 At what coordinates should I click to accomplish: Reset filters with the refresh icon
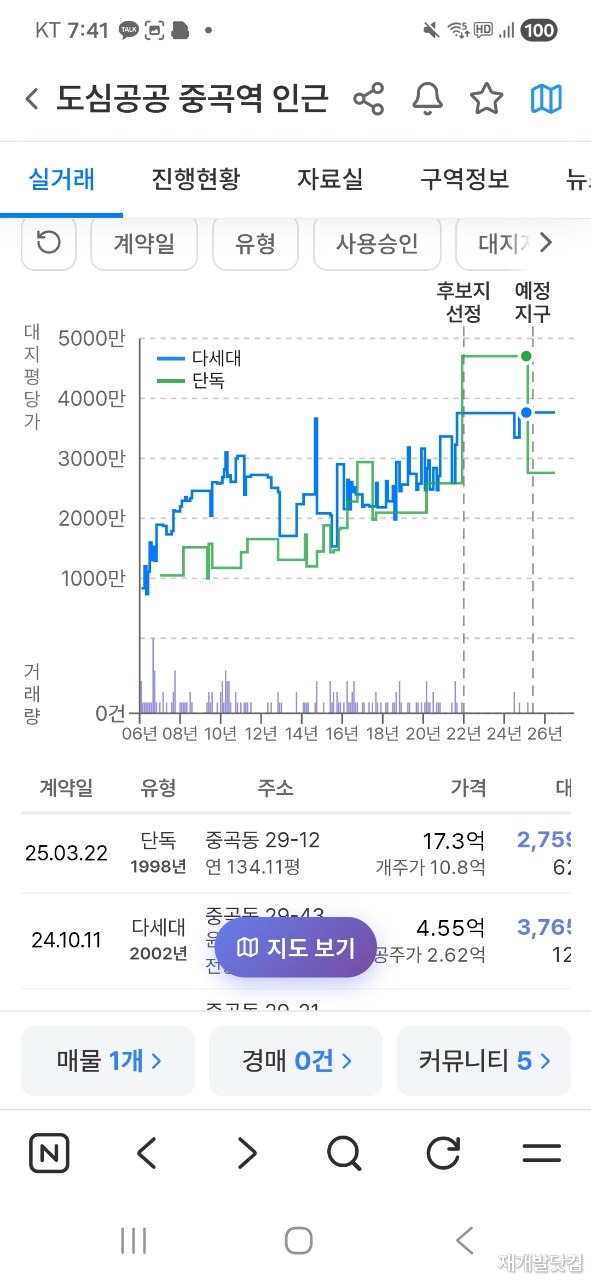49,243
